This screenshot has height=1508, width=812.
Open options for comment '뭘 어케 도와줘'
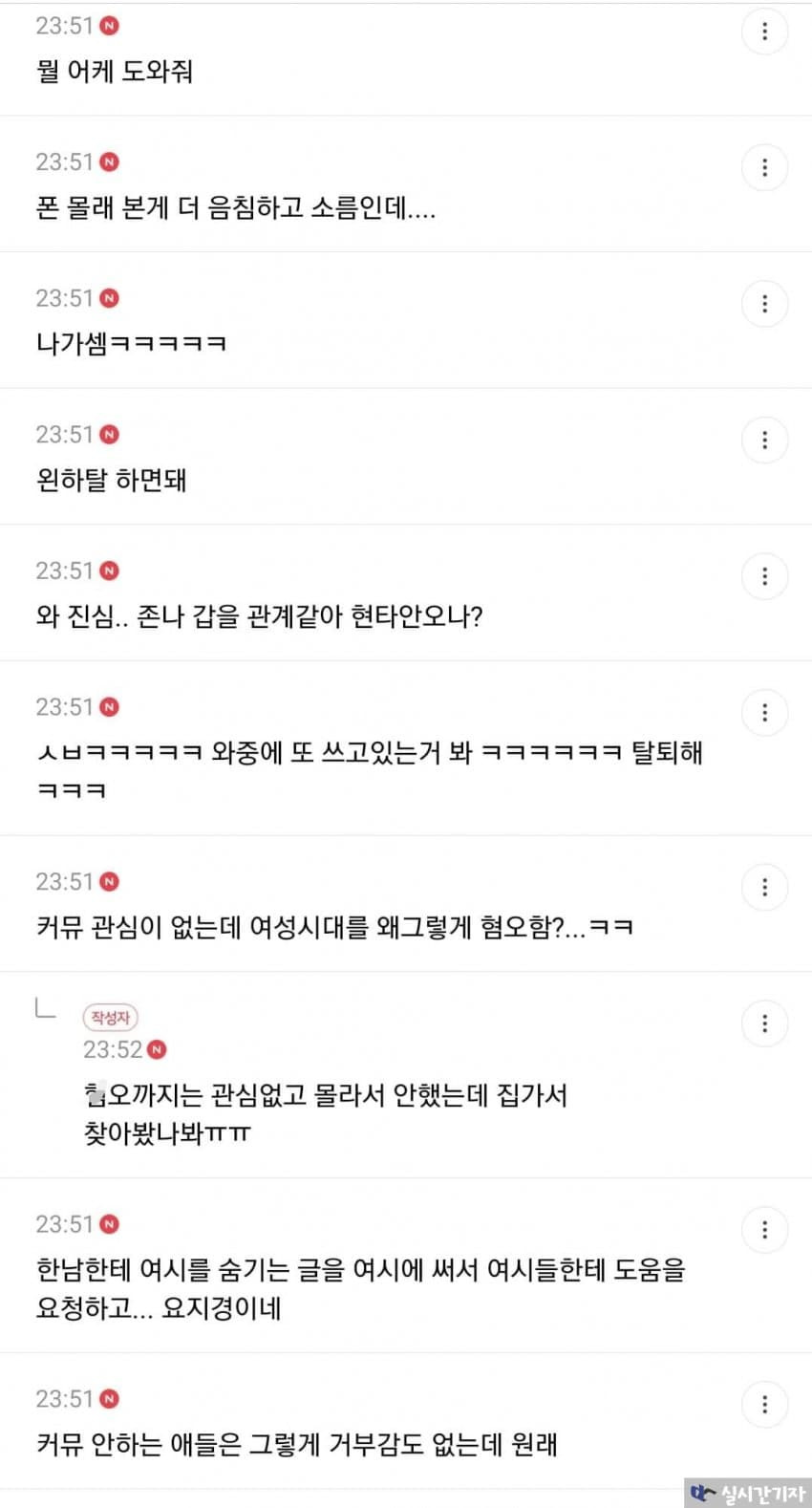click(x=764, y=32)
